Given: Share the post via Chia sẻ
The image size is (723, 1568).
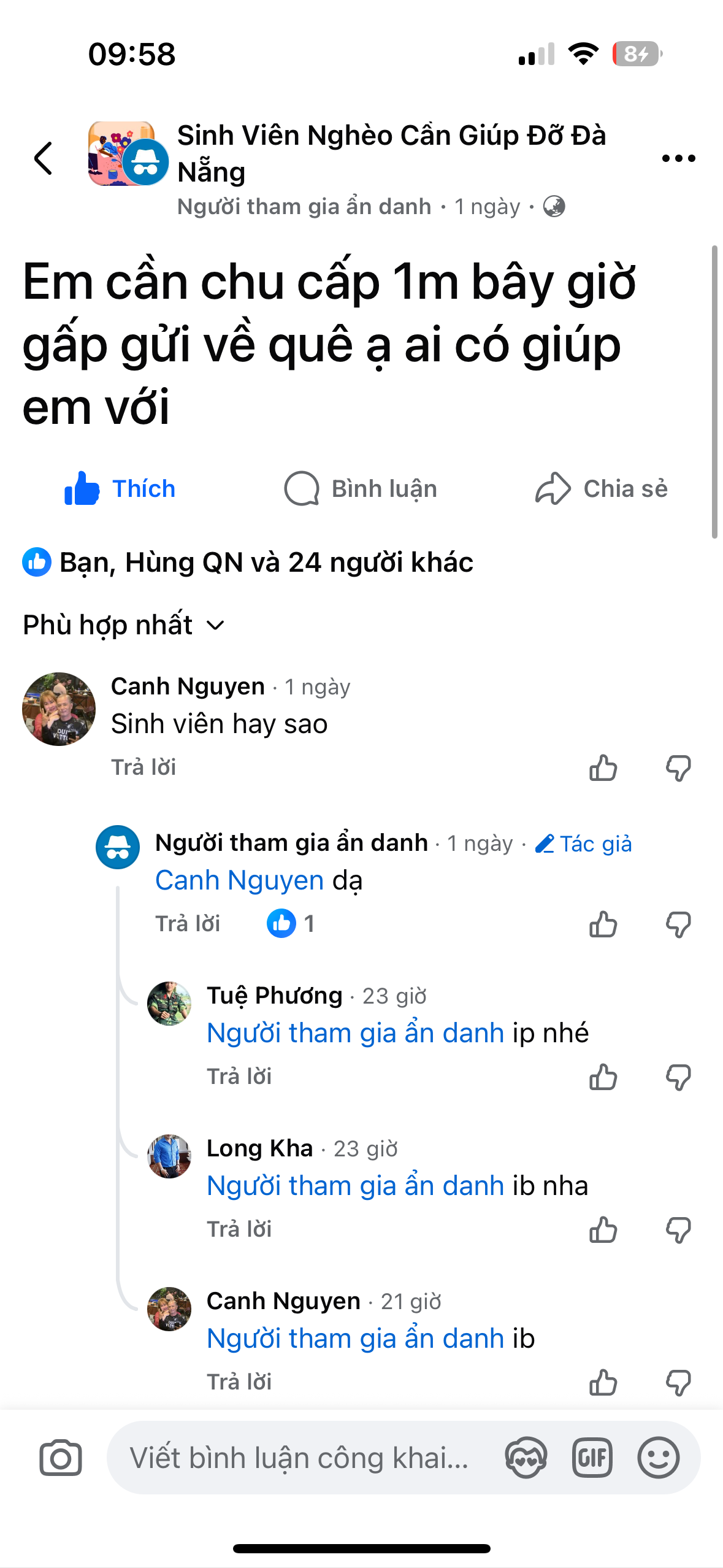Looking at the screenshot, I should (x=601, y=489).
